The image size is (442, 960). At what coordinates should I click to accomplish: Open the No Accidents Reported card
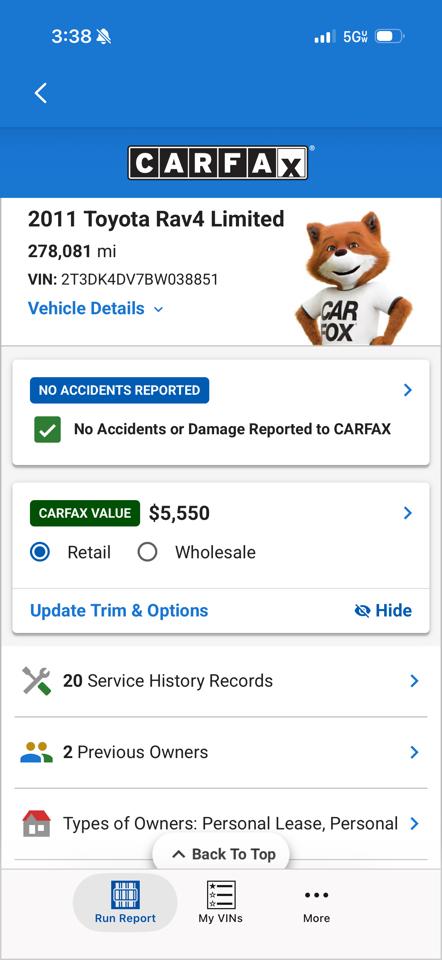[x=220, y=413]
